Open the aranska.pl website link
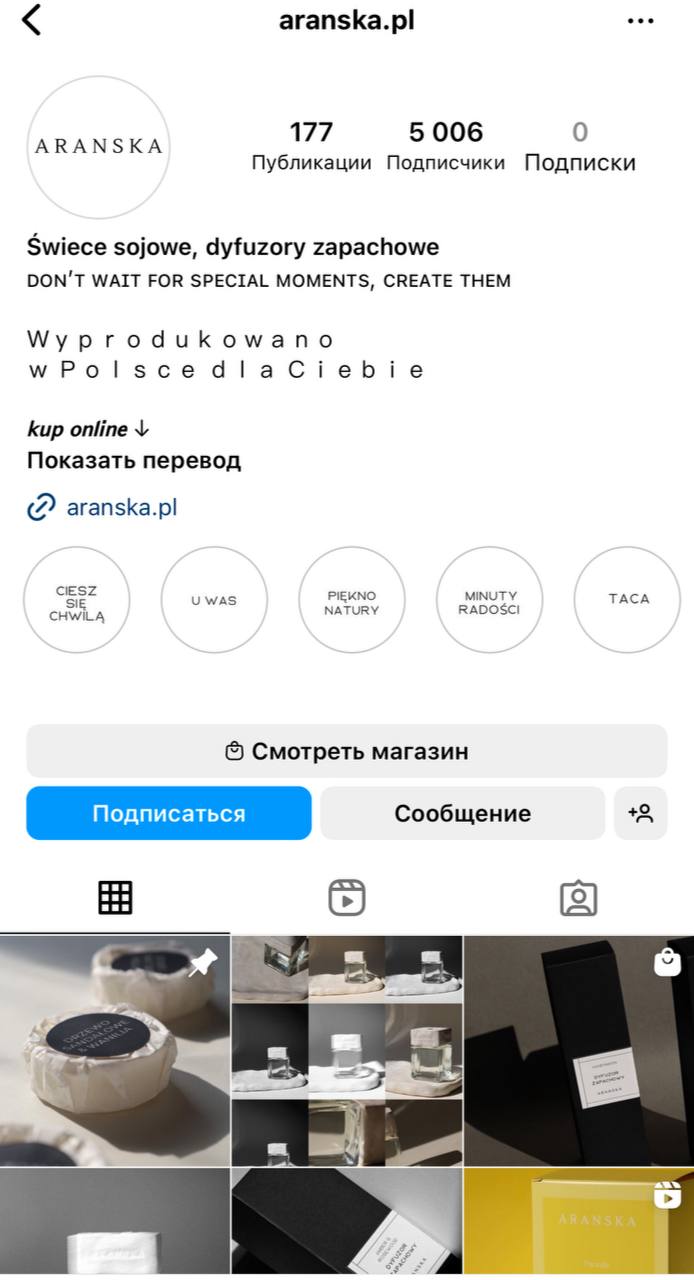Viewport: 694px width, 1280px height. point(121,507)
